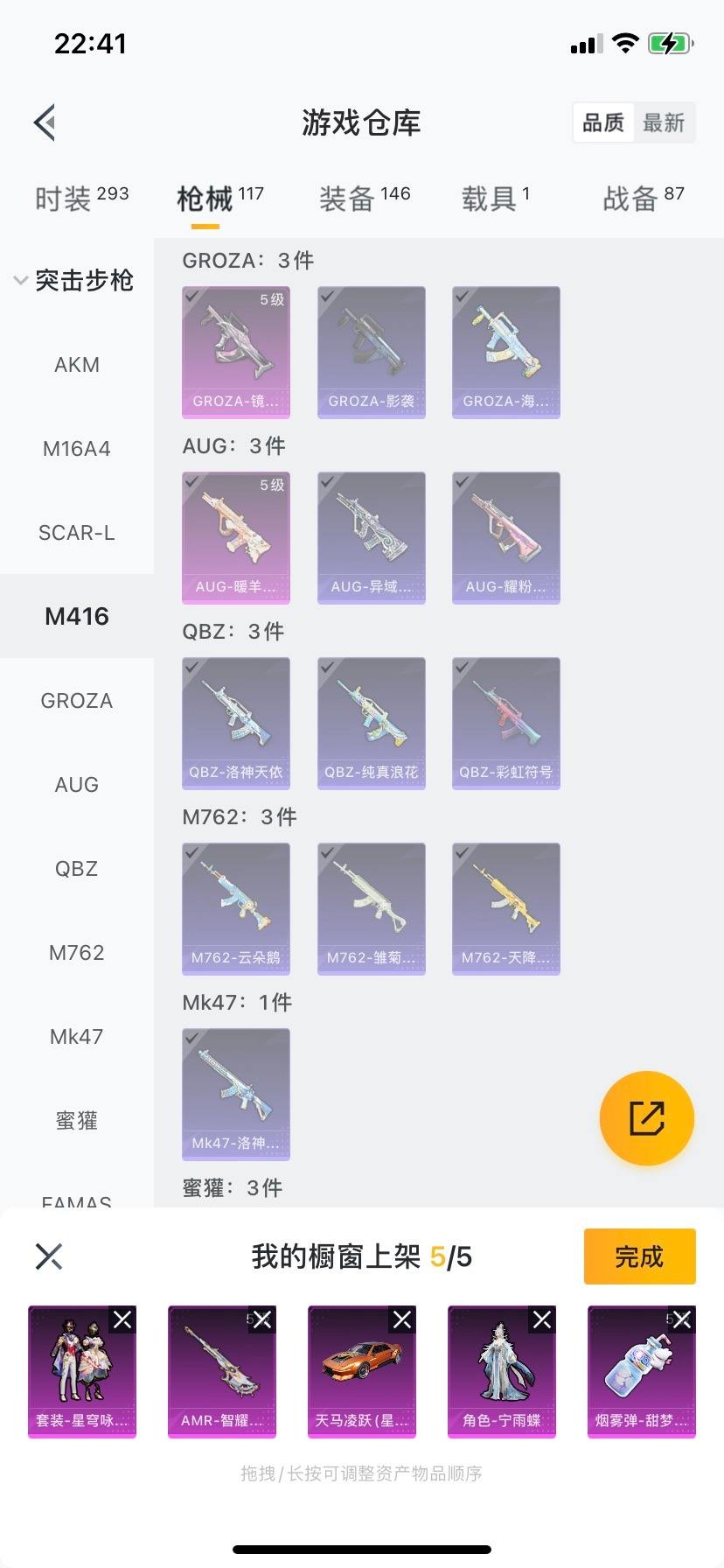Confirm showcase with 完成
The width and height of the screenshot is (724, 1568).
coord(639,1256)
